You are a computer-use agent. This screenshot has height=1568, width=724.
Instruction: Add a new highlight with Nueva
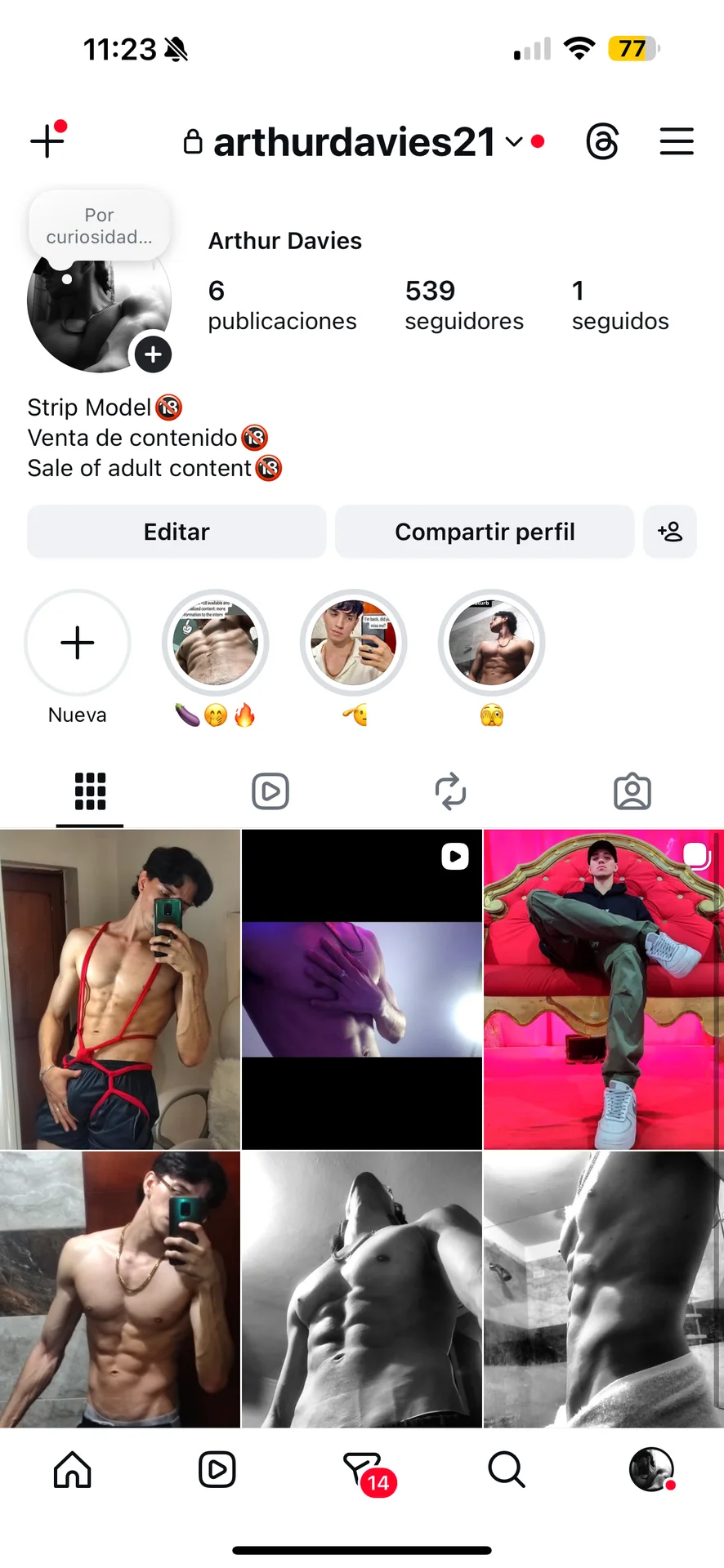coord(78,644)
